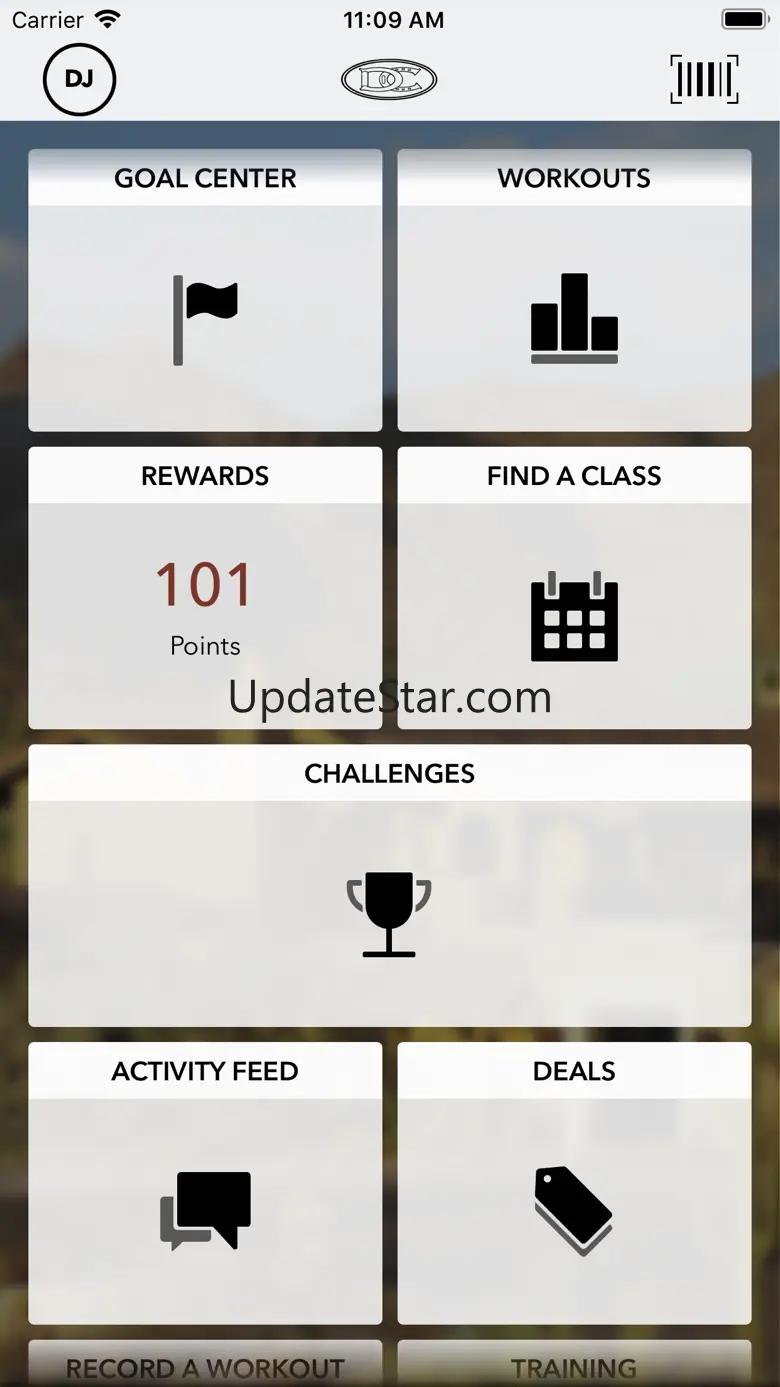Viewport: 780px width, 1387px height.
Task: Open the Training tile
Action: [574, 1365]
